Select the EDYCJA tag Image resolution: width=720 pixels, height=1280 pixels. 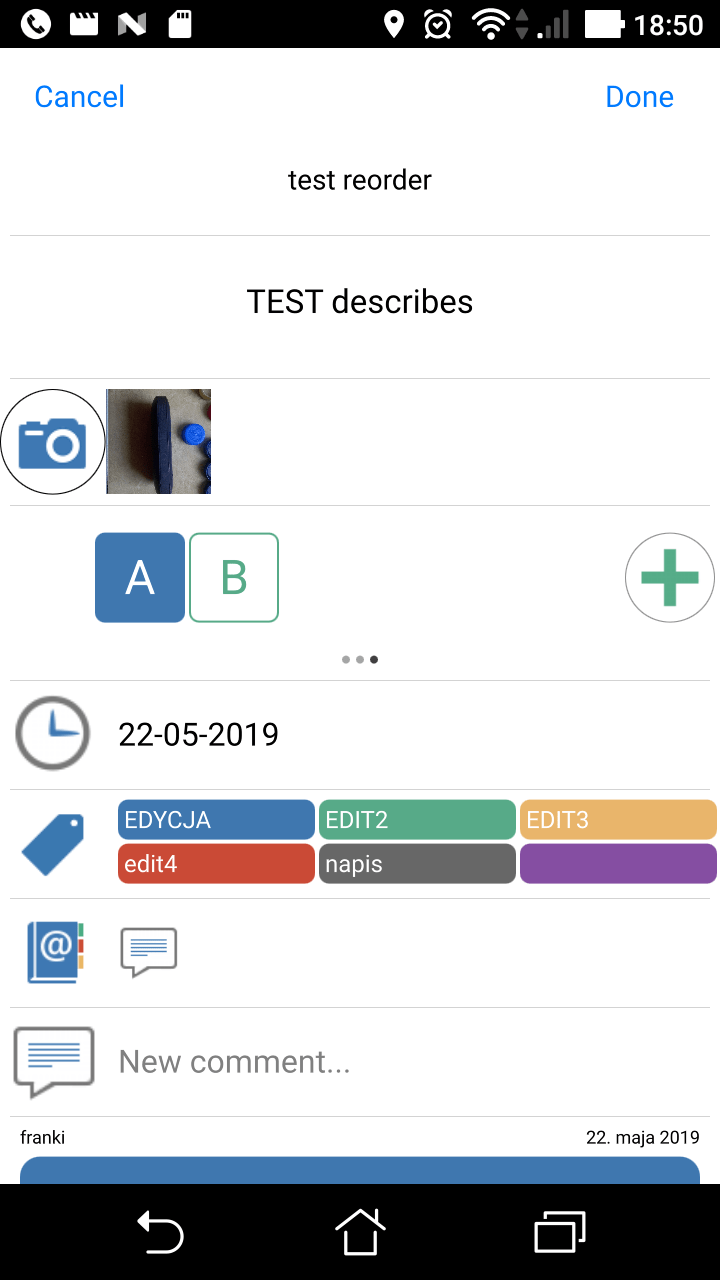click(216, 820)
